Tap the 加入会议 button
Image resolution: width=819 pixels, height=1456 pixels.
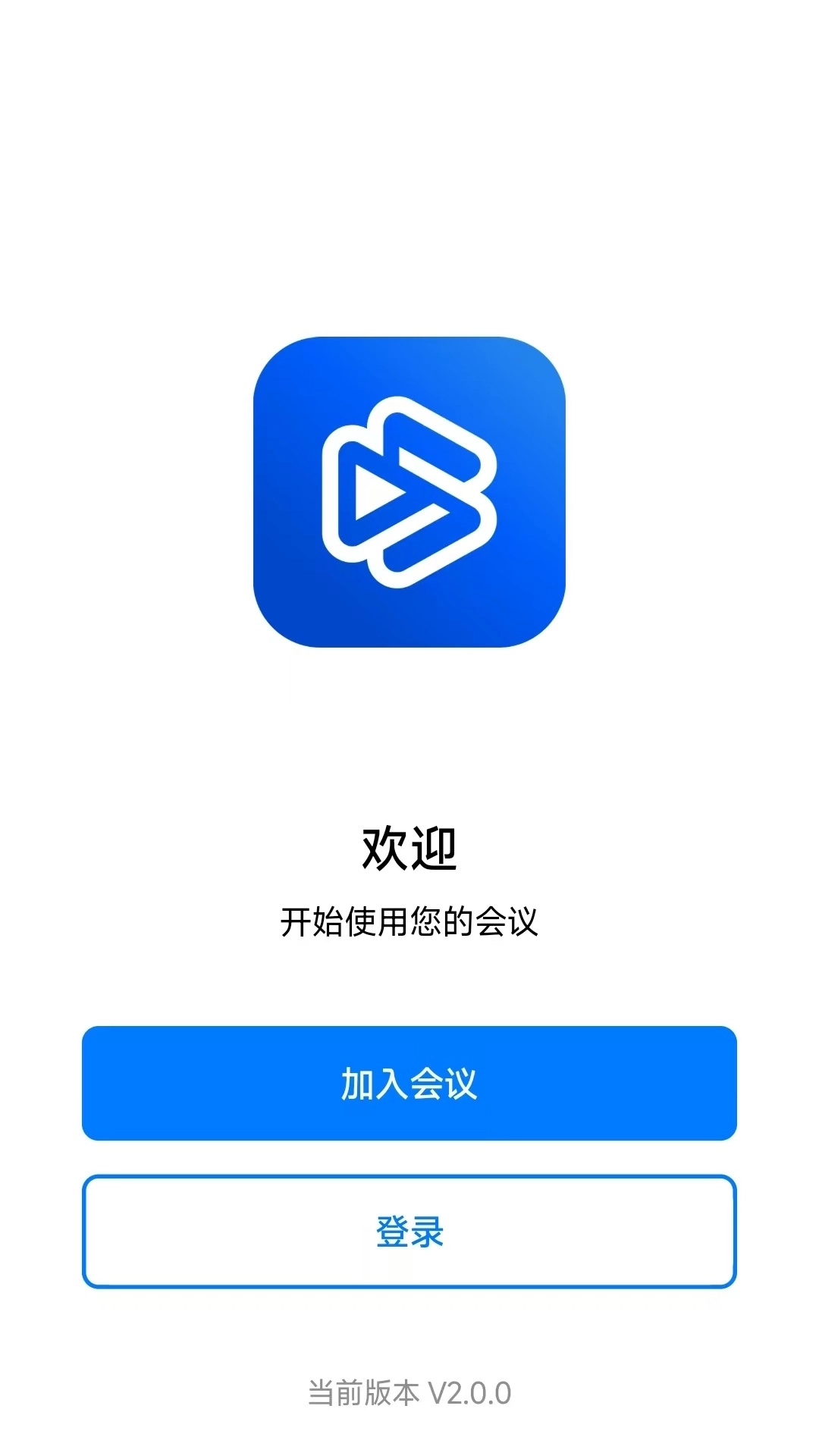click(x=409, y=1083)
